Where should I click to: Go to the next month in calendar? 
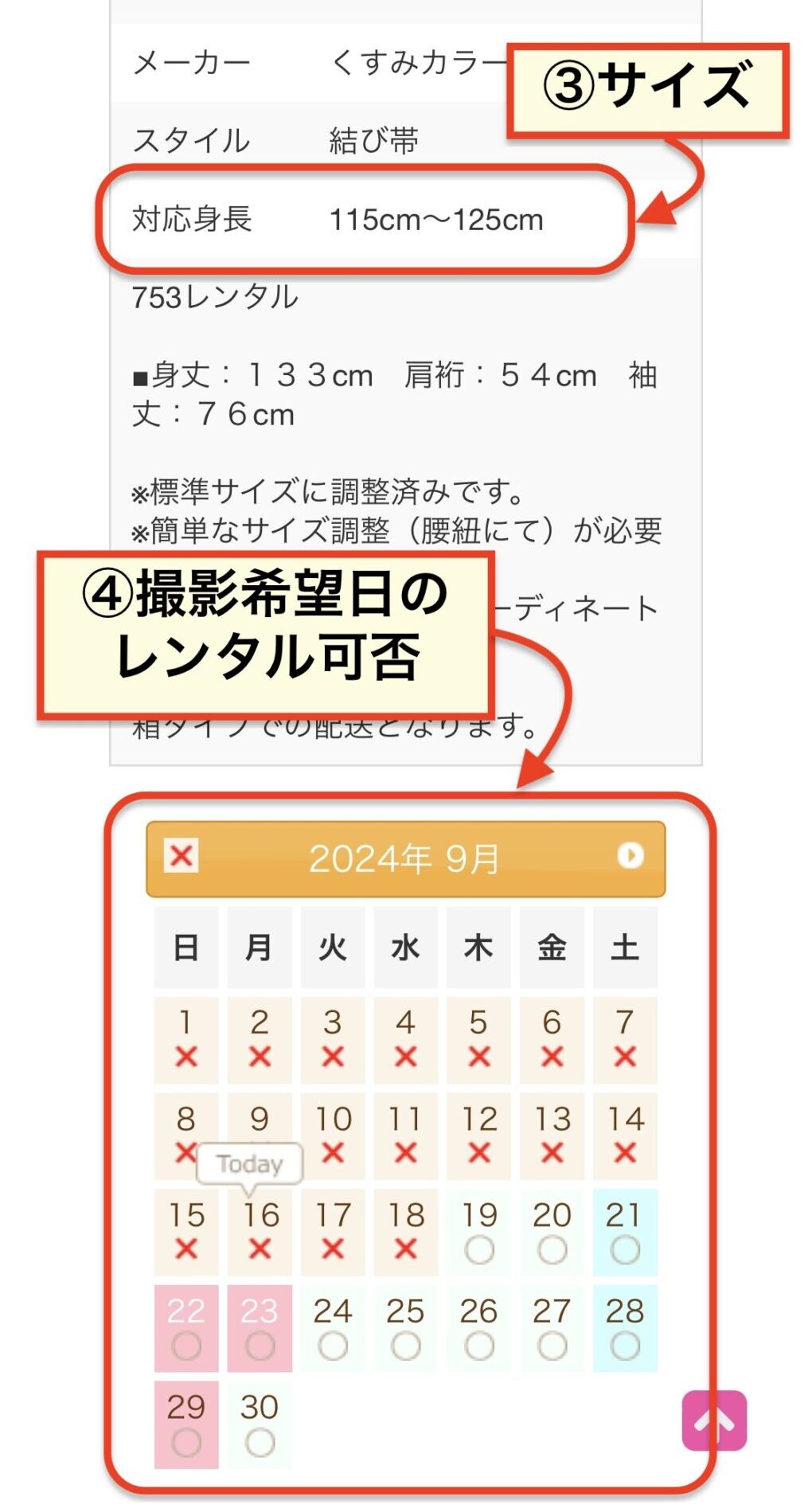click(x=630, y=856)
